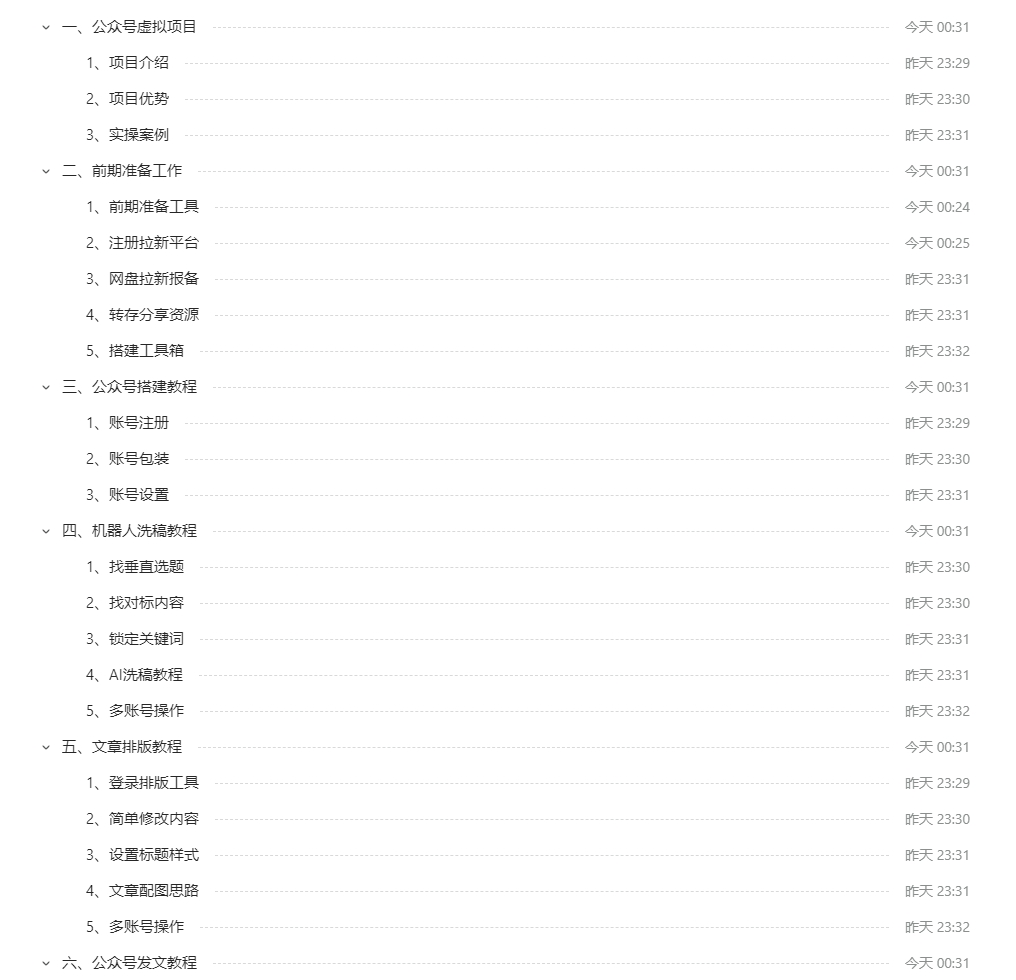
Task: Collapse the 二、前期准备工作 section chevron
Action: (x=45, y=171)
